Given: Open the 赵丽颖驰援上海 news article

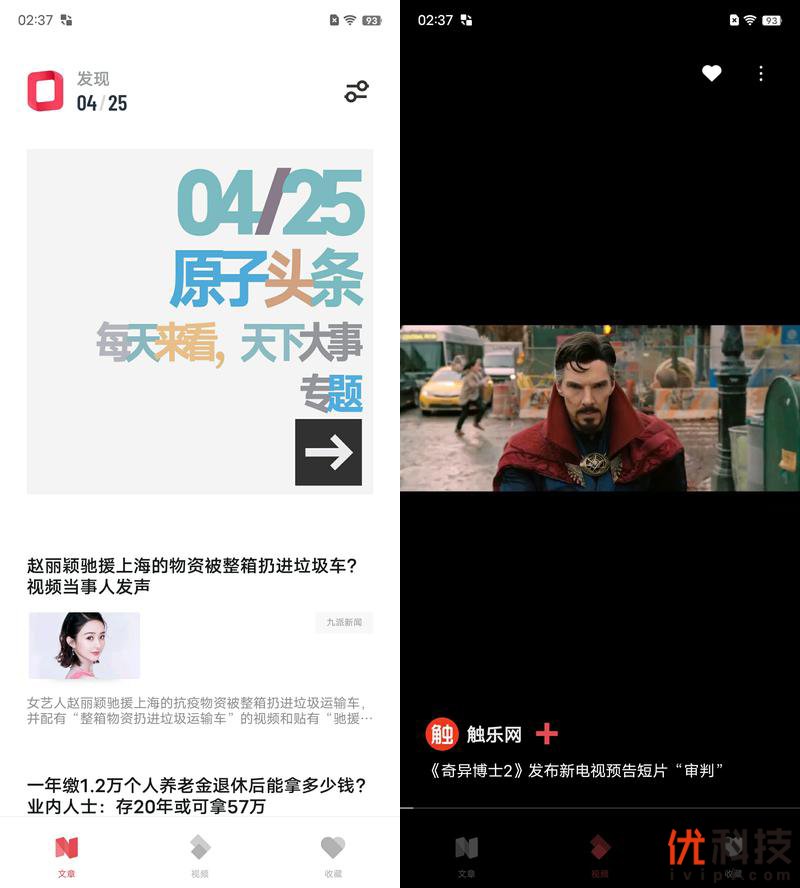Looking at the screenshot, I should (x=192, y=576).
